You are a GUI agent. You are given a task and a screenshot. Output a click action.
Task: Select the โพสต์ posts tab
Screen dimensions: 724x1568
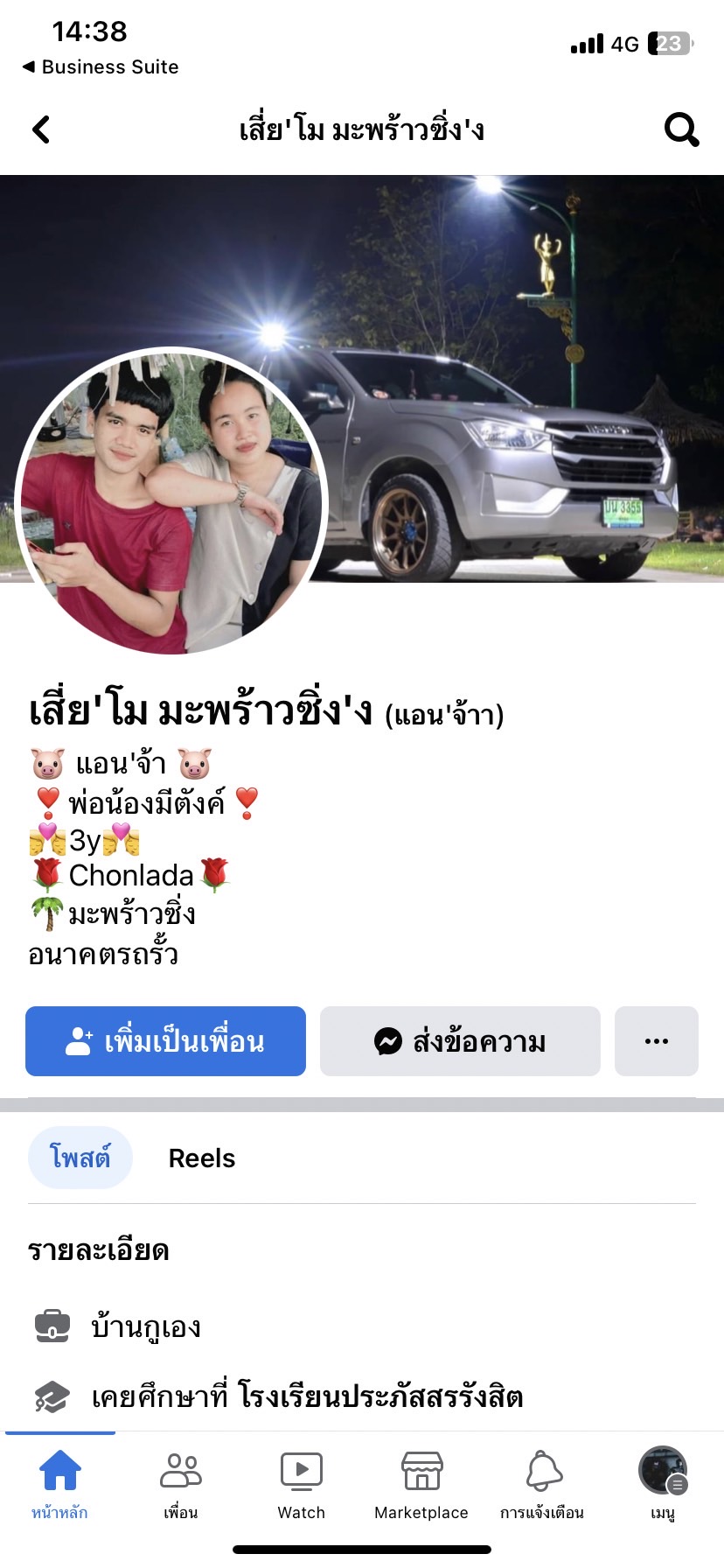point(80,1158)
